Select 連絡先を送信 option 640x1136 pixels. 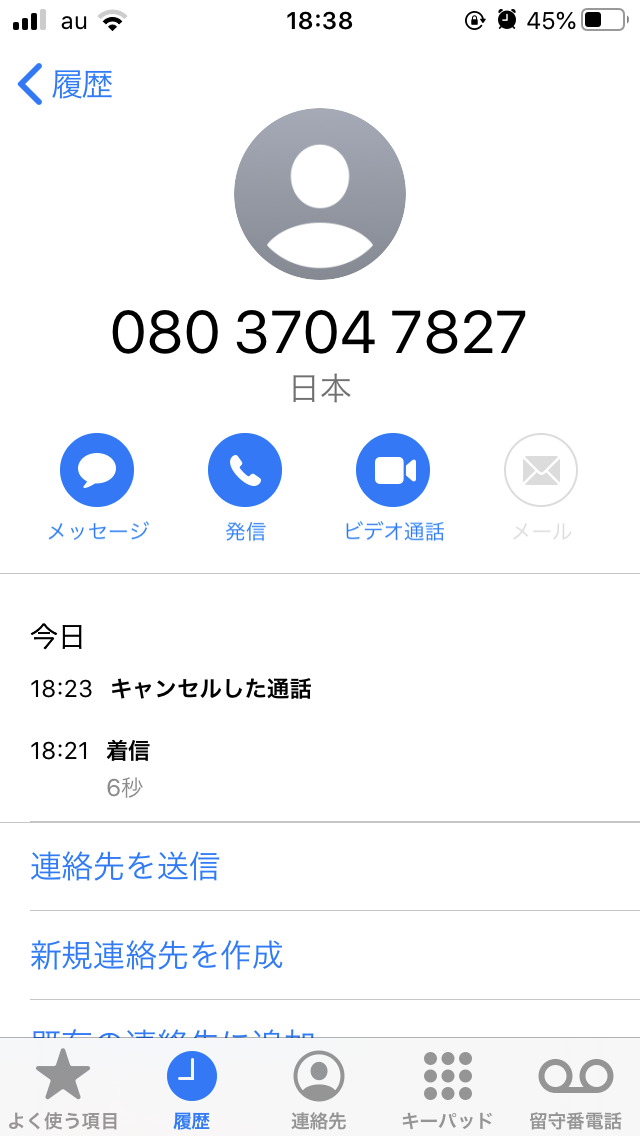(x=125, y=866)
